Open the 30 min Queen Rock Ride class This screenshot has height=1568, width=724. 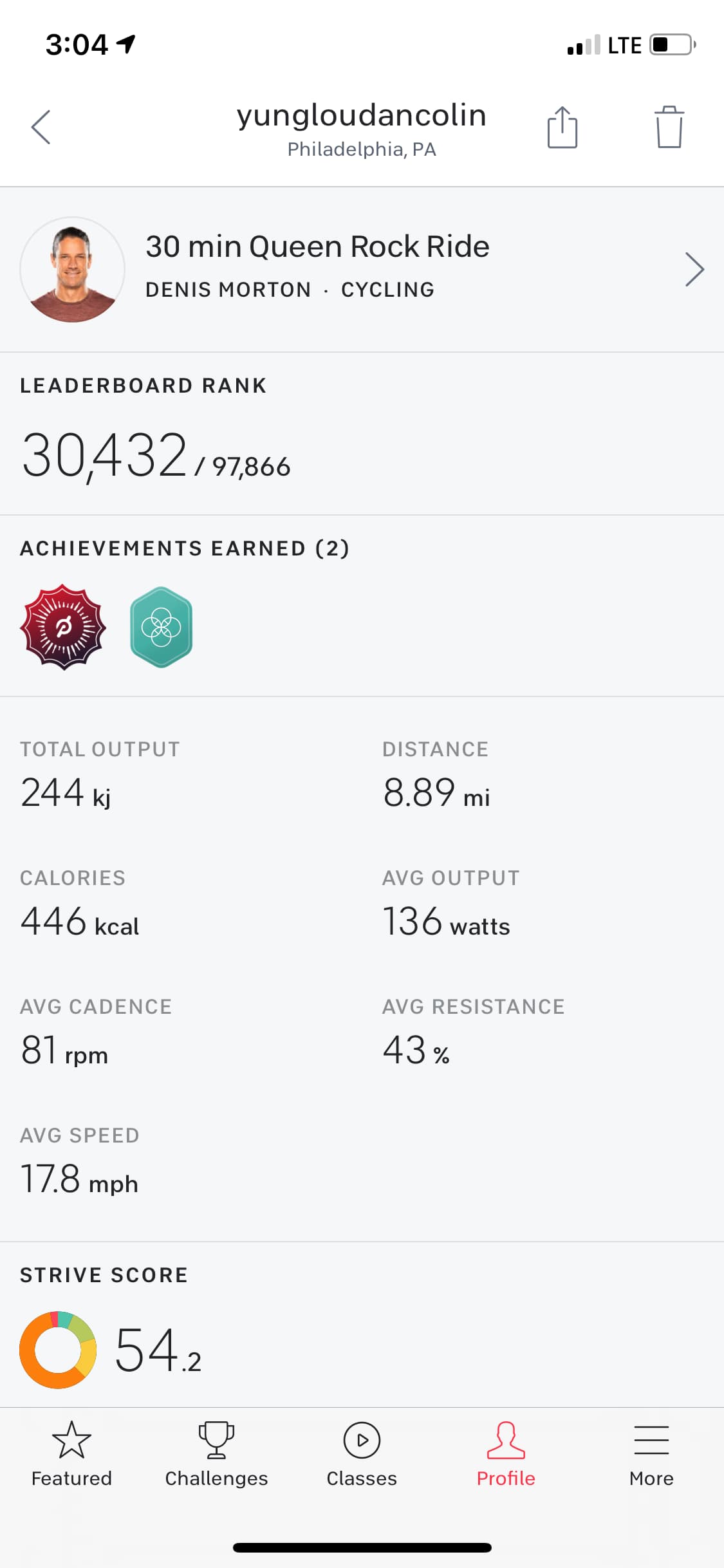tap(362, 269)
